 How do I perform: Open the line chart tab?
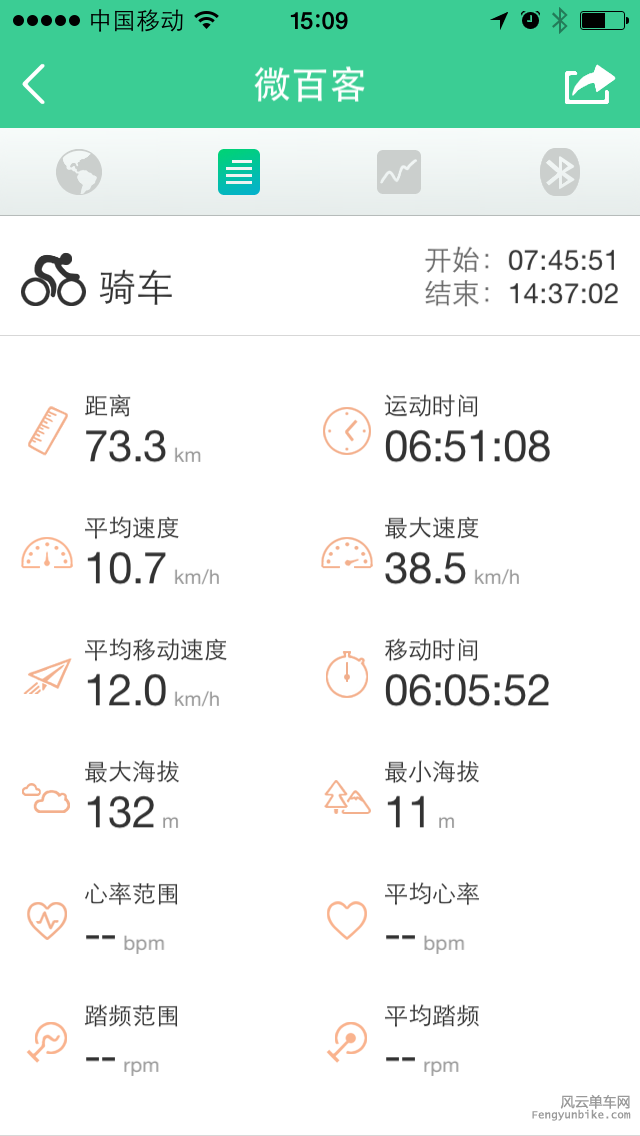(399, 172)
